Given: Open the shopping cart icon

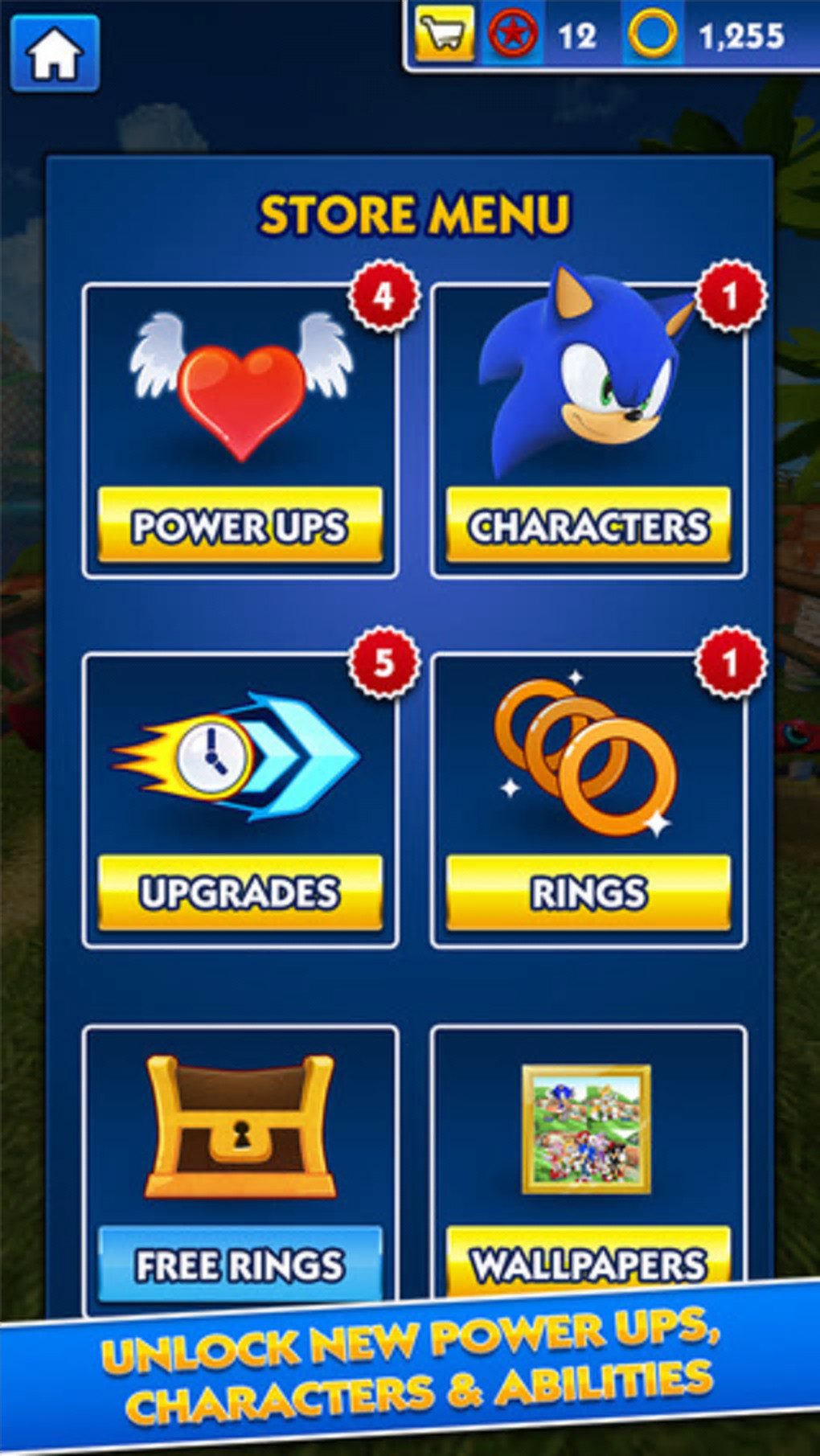Looking at the screenshot, I should 444,35.
